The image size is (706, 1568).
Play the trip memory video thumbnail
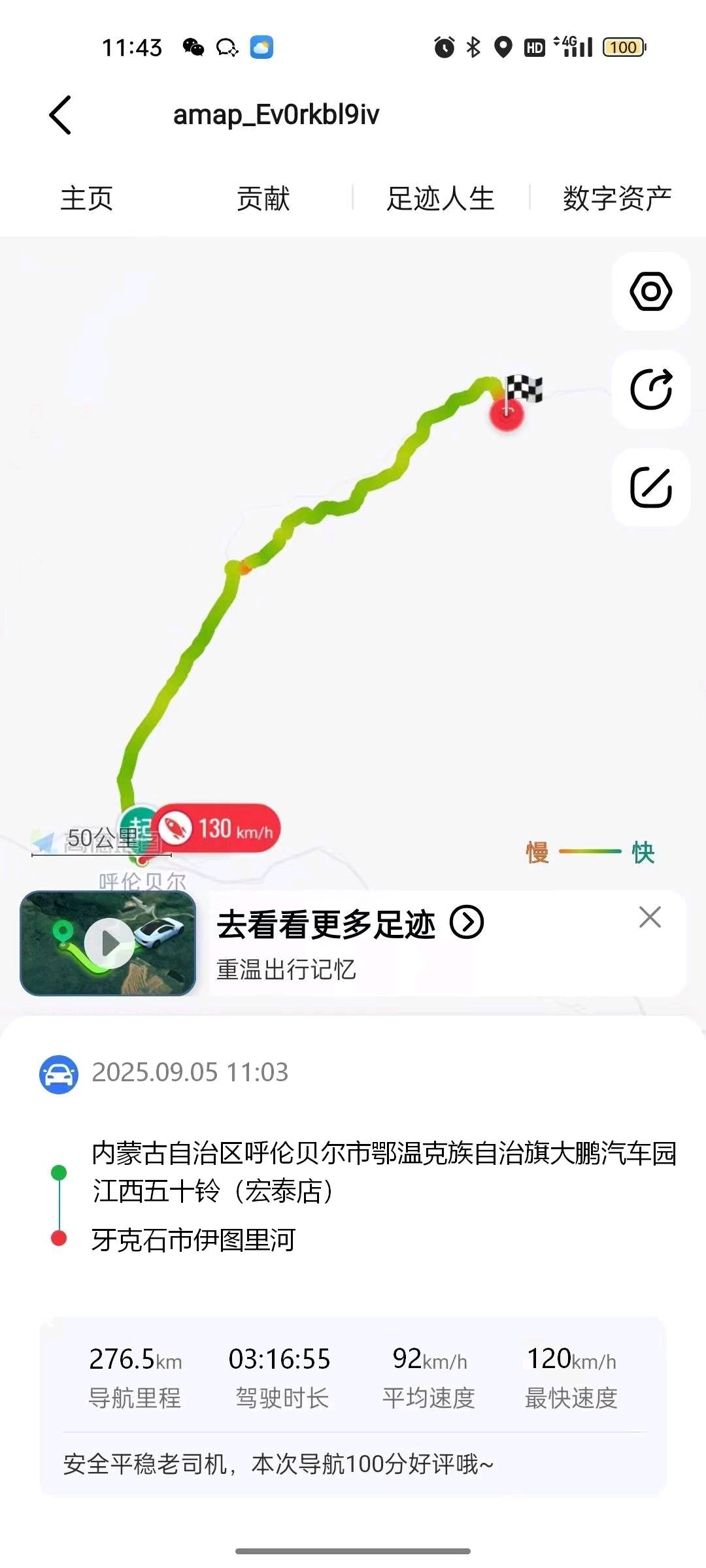[x=109, y=943]
